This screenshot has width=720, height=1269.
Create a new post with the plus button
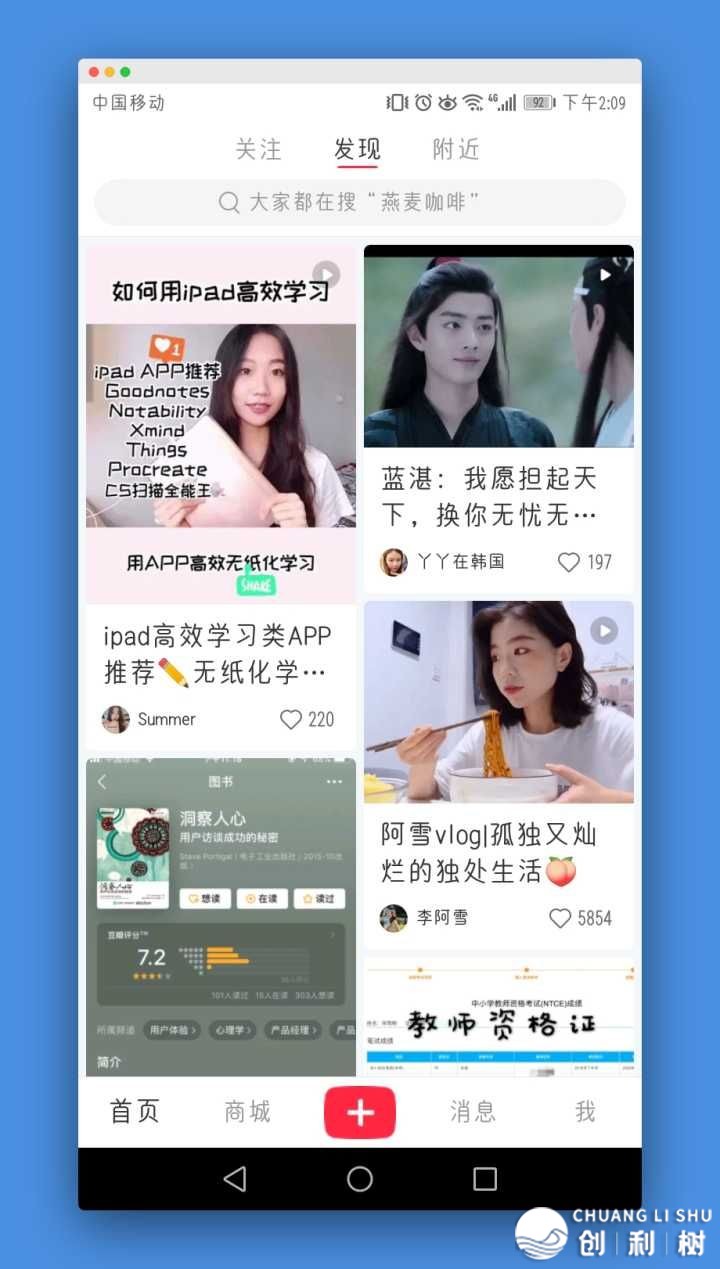pos(360,1112)
